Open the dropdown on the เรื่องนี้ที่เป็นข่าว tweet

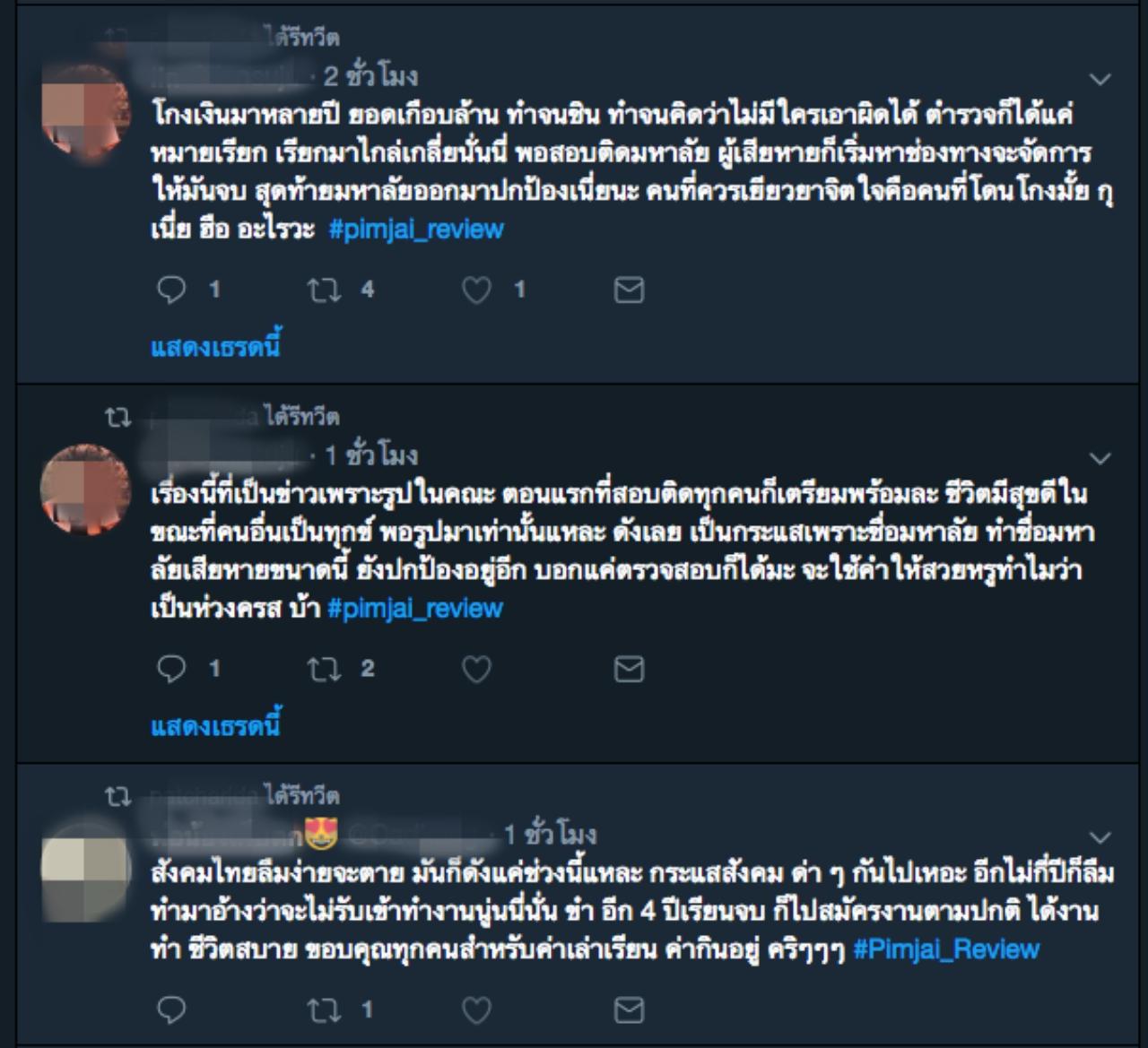point(1100,458)
